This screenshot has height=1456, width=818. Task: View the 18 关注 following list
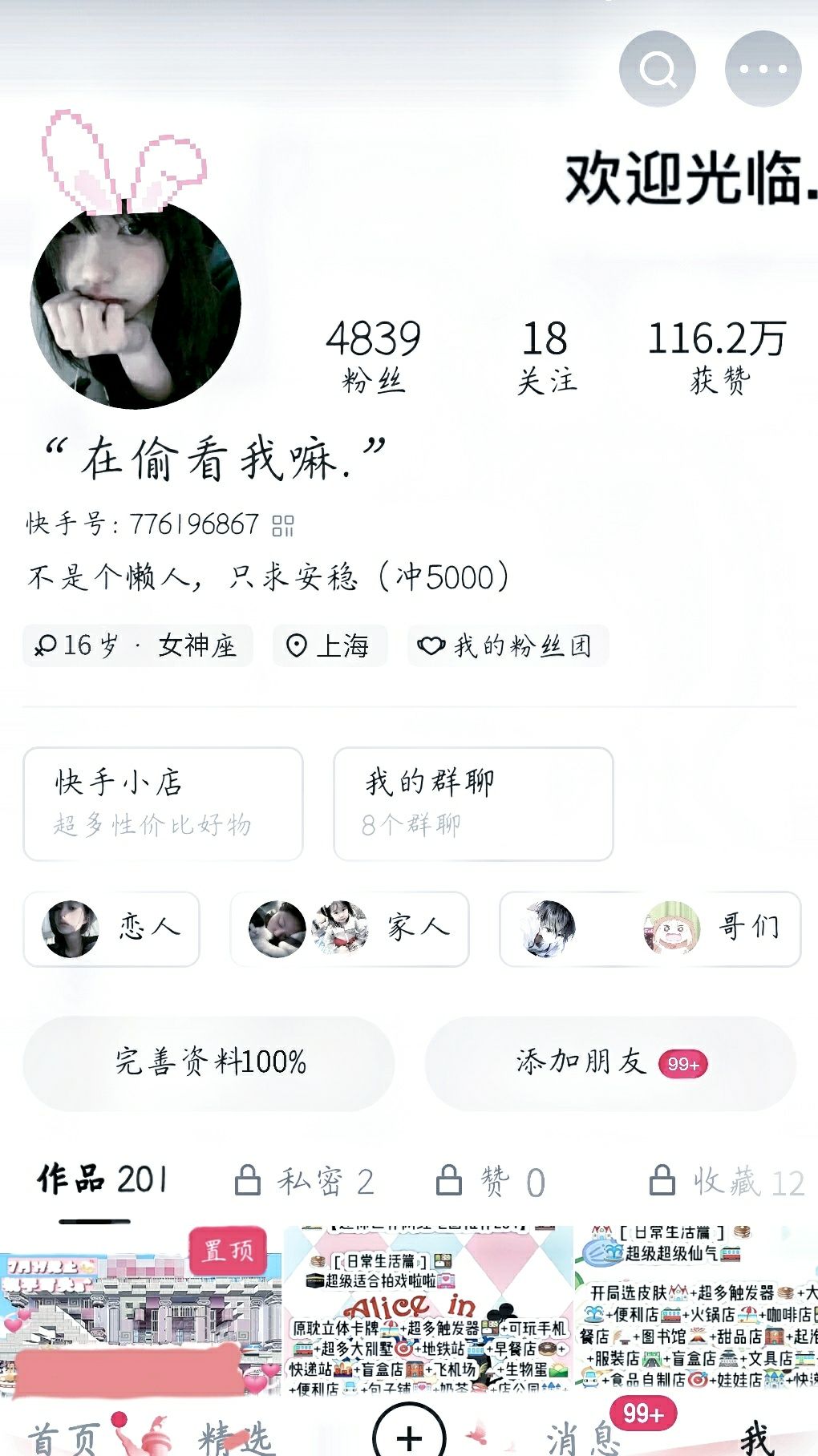pos(546,356)
